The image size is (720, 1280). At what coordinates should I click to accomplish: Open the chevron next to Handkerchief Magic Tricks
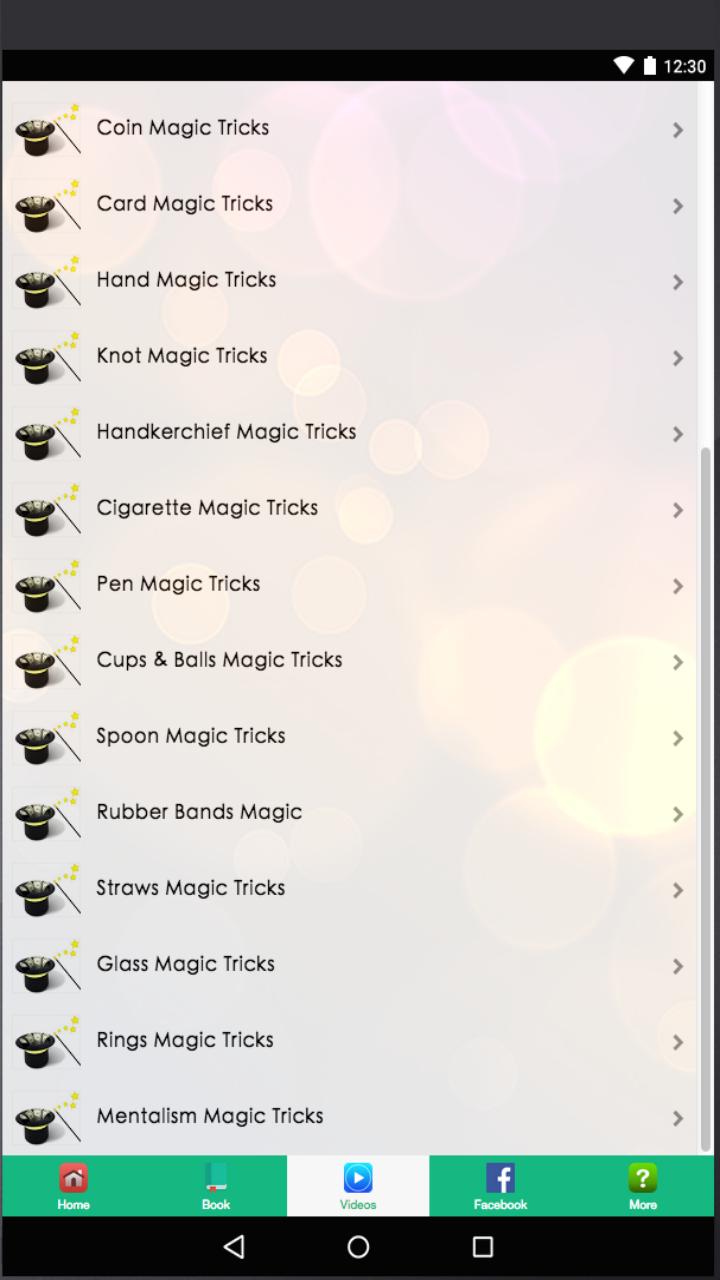[x=678, y=434]
